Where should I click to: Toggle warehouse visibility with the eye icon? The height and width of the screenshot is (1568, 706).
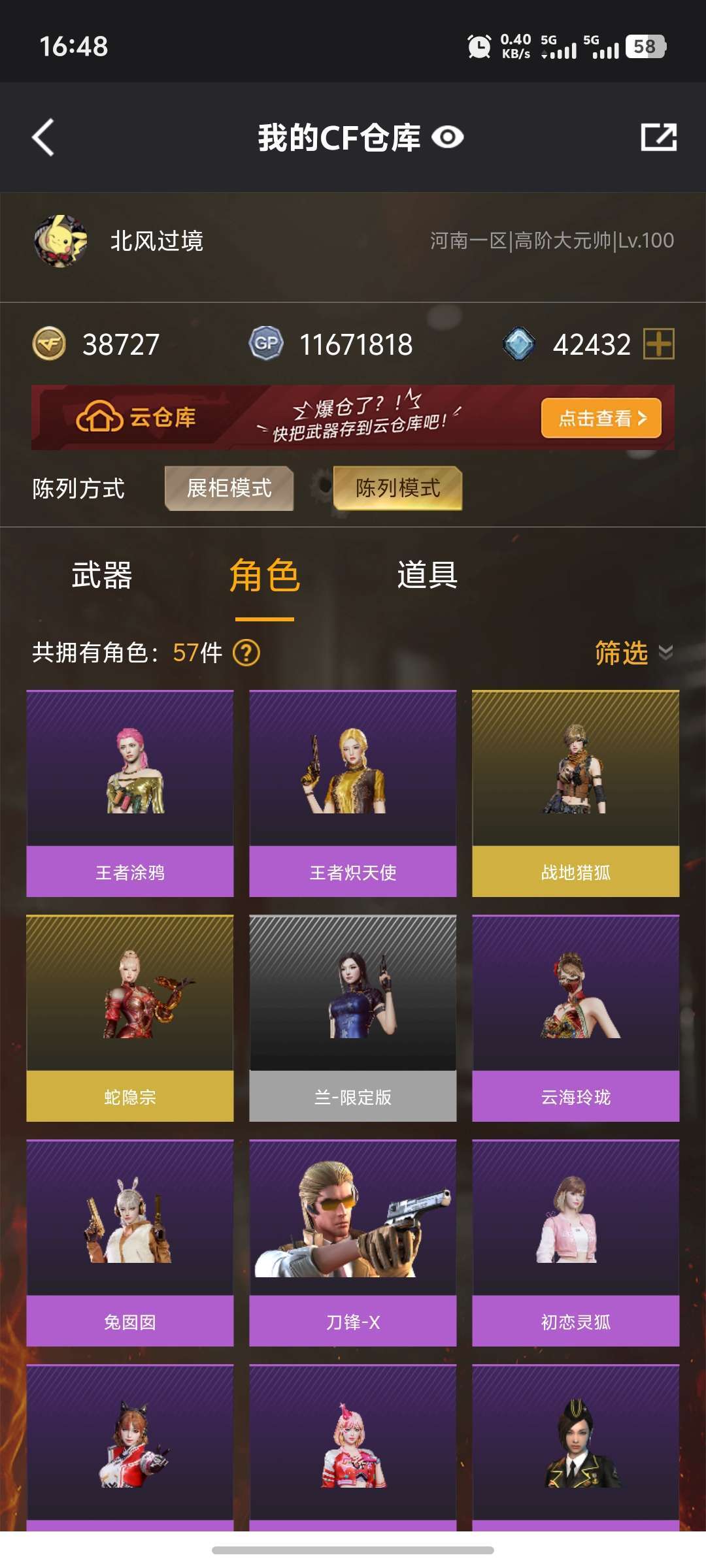click(x=448, y=137)
